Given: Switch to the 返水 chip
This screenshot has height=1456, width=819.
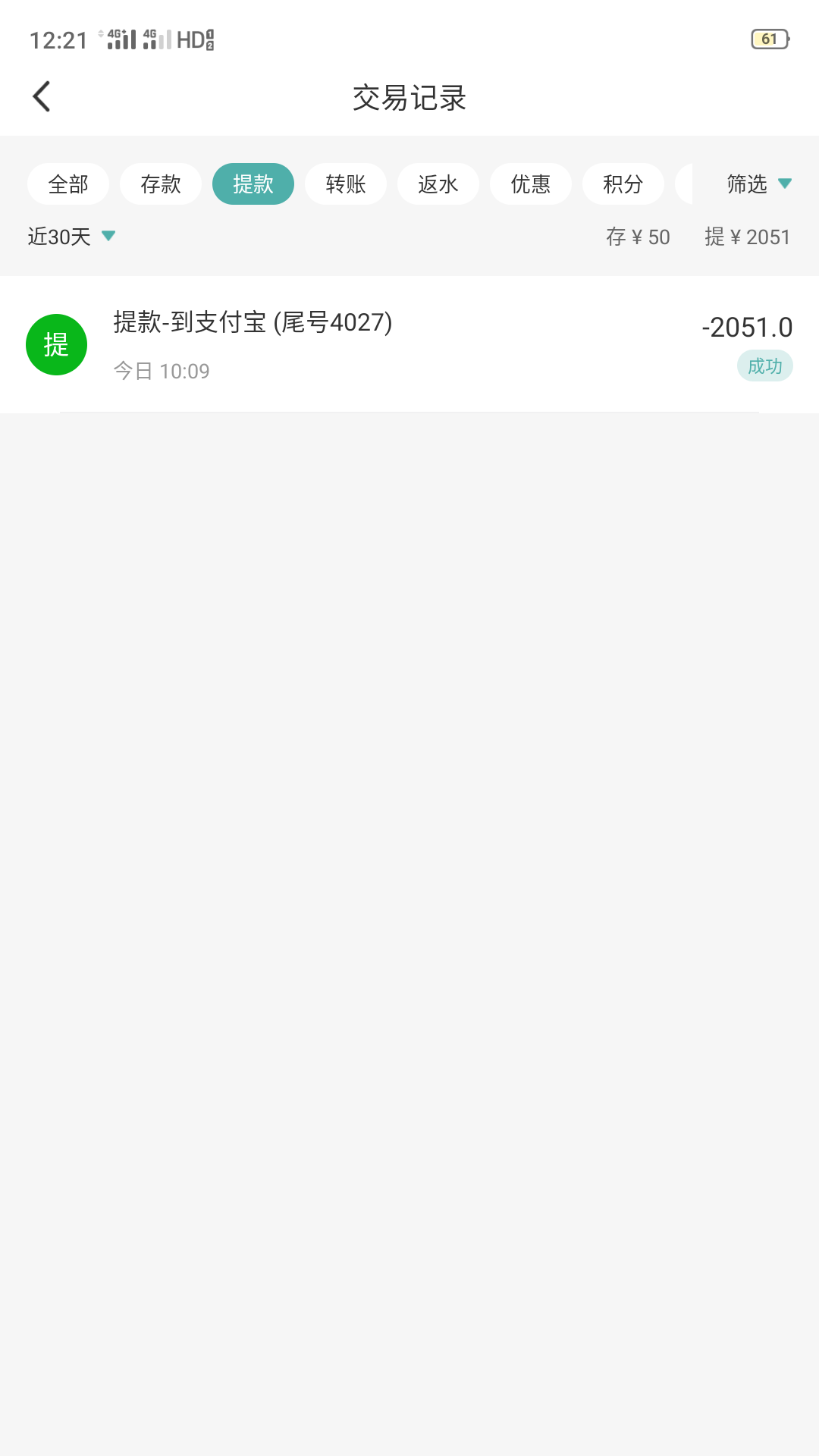Looking at the screenshot, I should pos(438,184).
